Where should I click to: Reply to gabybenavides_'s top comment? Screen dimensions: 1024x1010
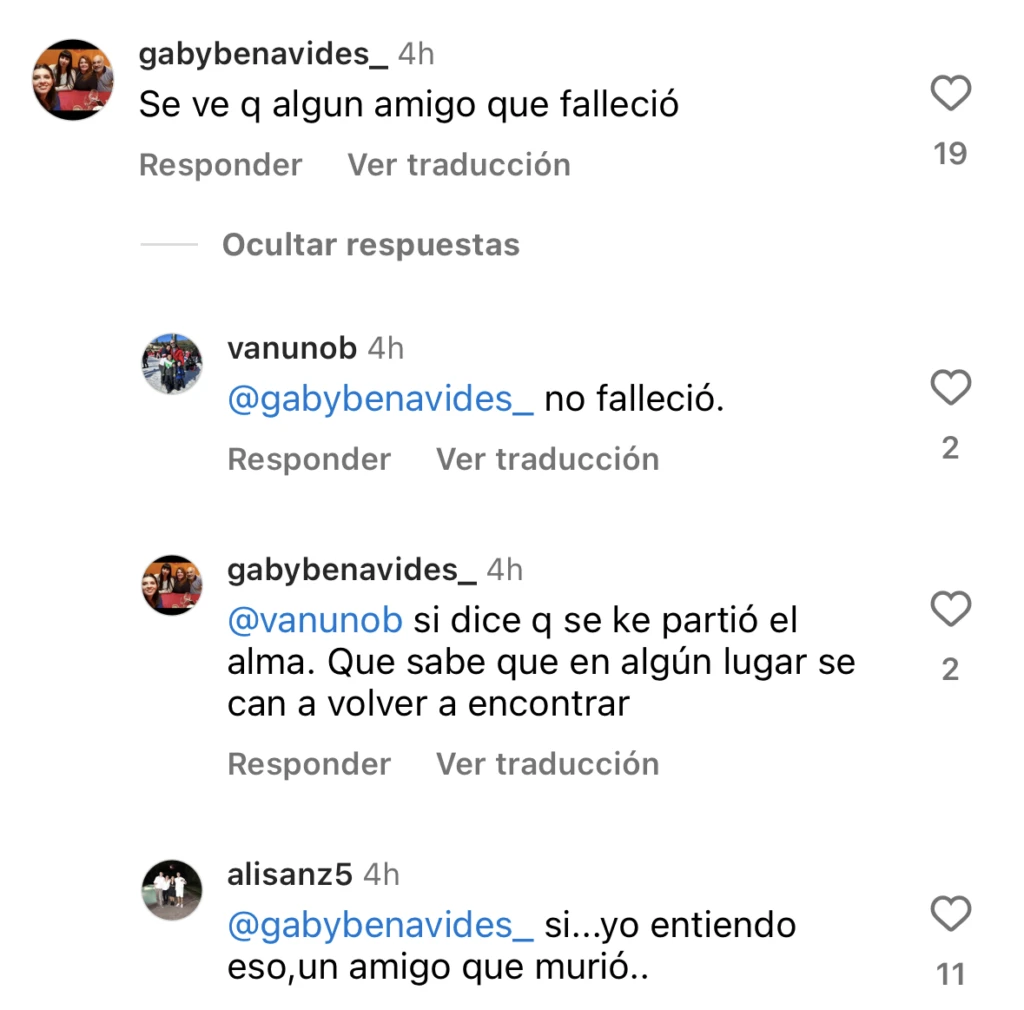click(220, 165)
